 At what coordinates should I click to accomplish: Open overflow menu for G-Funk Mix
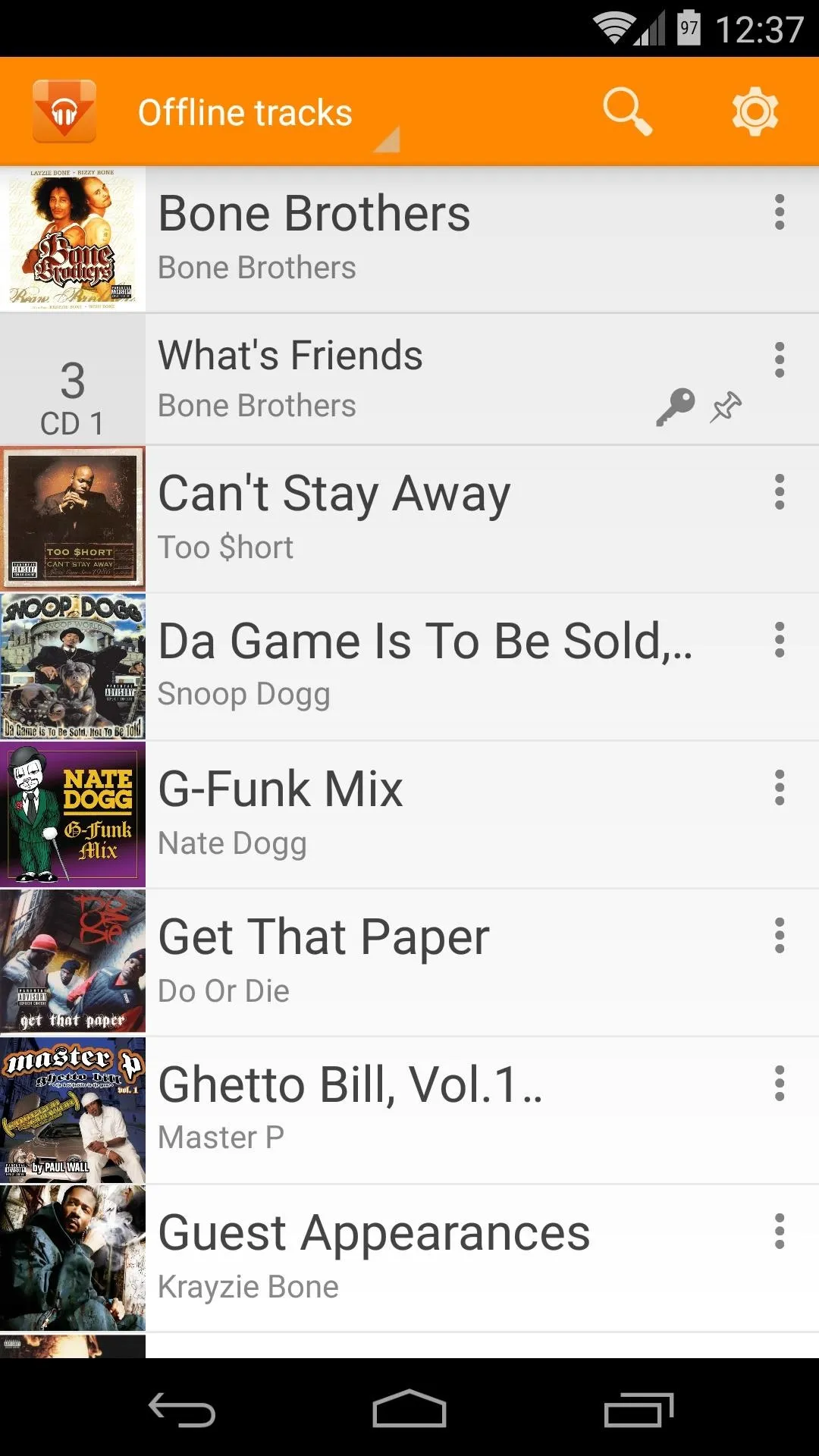click(779, 788)
